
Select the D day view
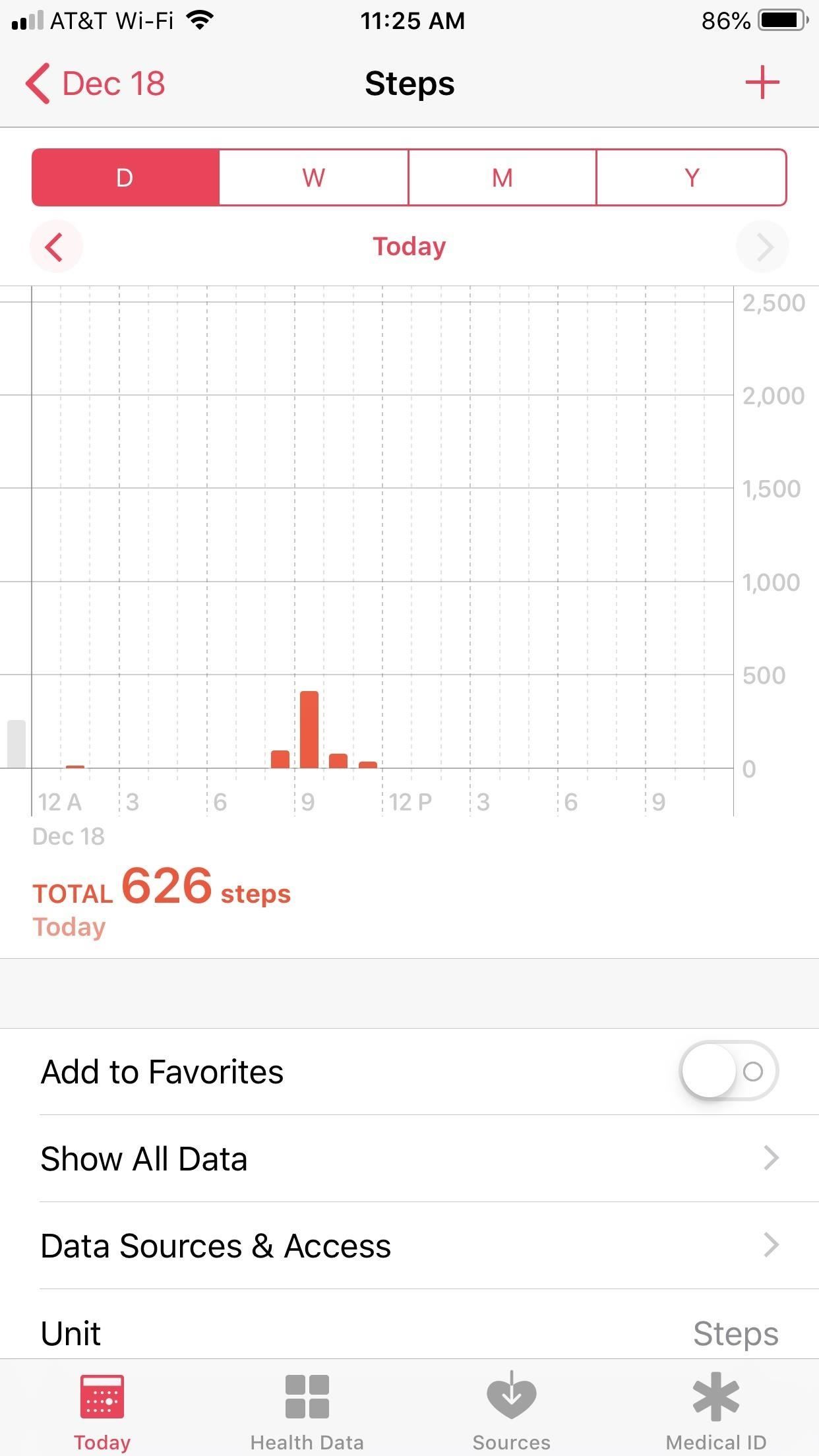[x=125, y=178]
